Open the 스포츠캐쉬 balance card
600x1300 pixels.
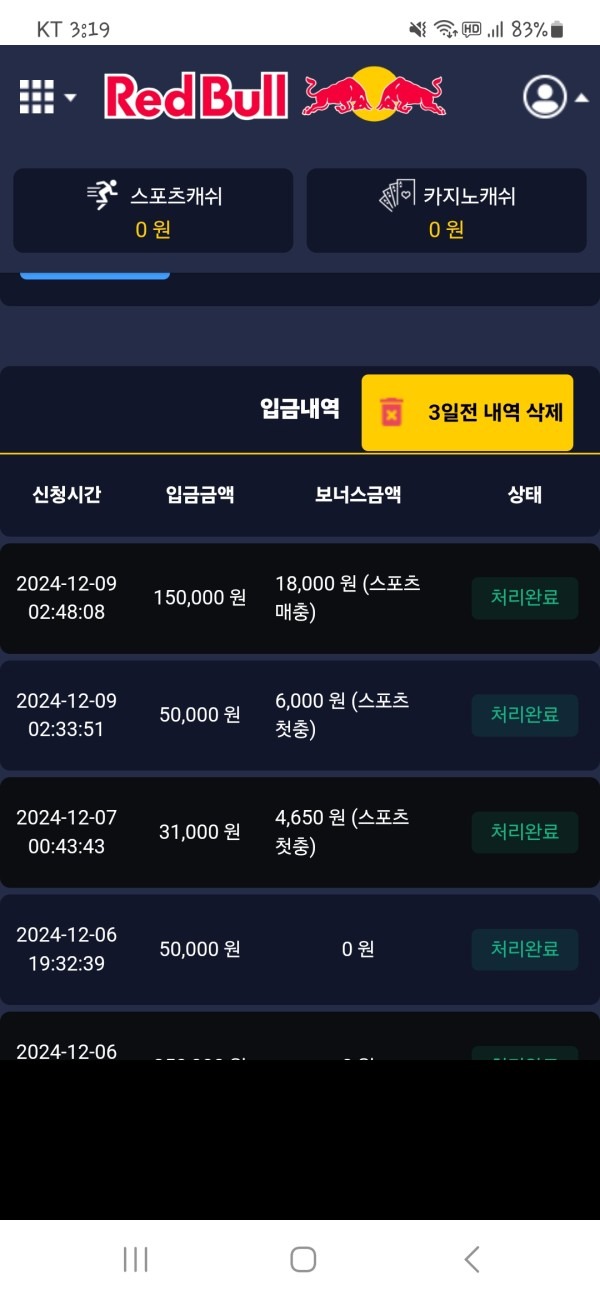point(153,210)
